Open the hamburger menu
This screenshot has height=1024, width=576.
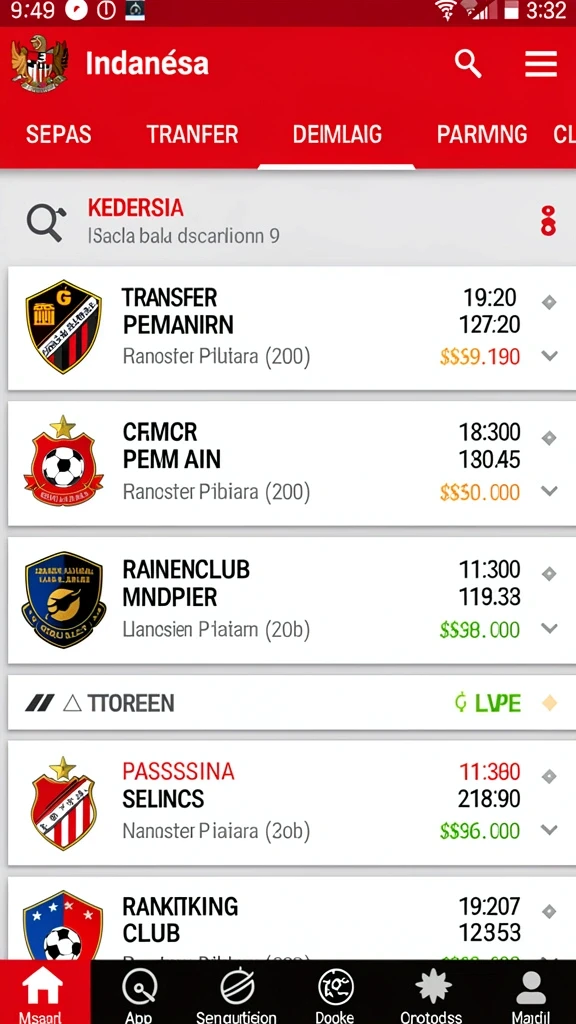(x=541, y=64)
